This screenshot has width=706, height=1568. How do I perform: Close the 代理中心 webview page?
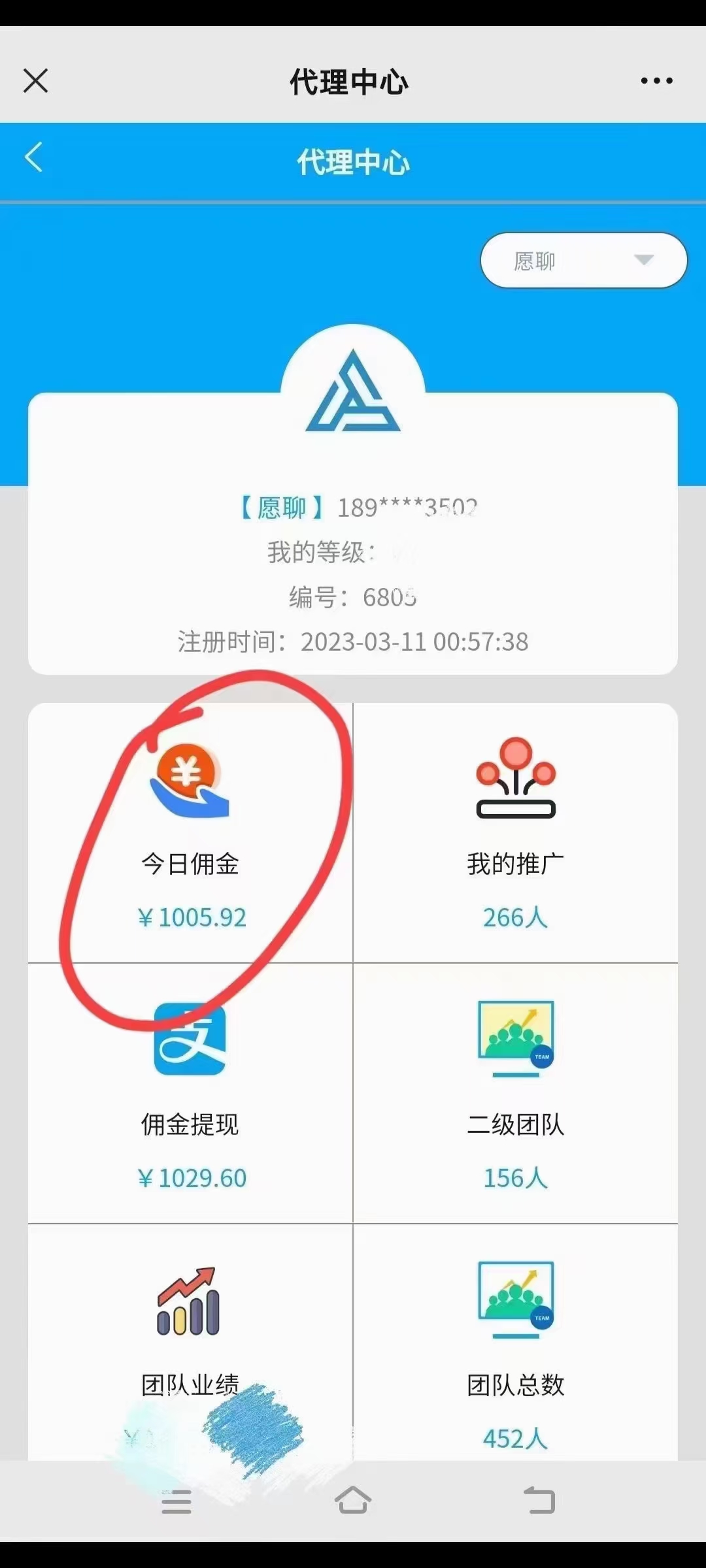coord(35,81)
